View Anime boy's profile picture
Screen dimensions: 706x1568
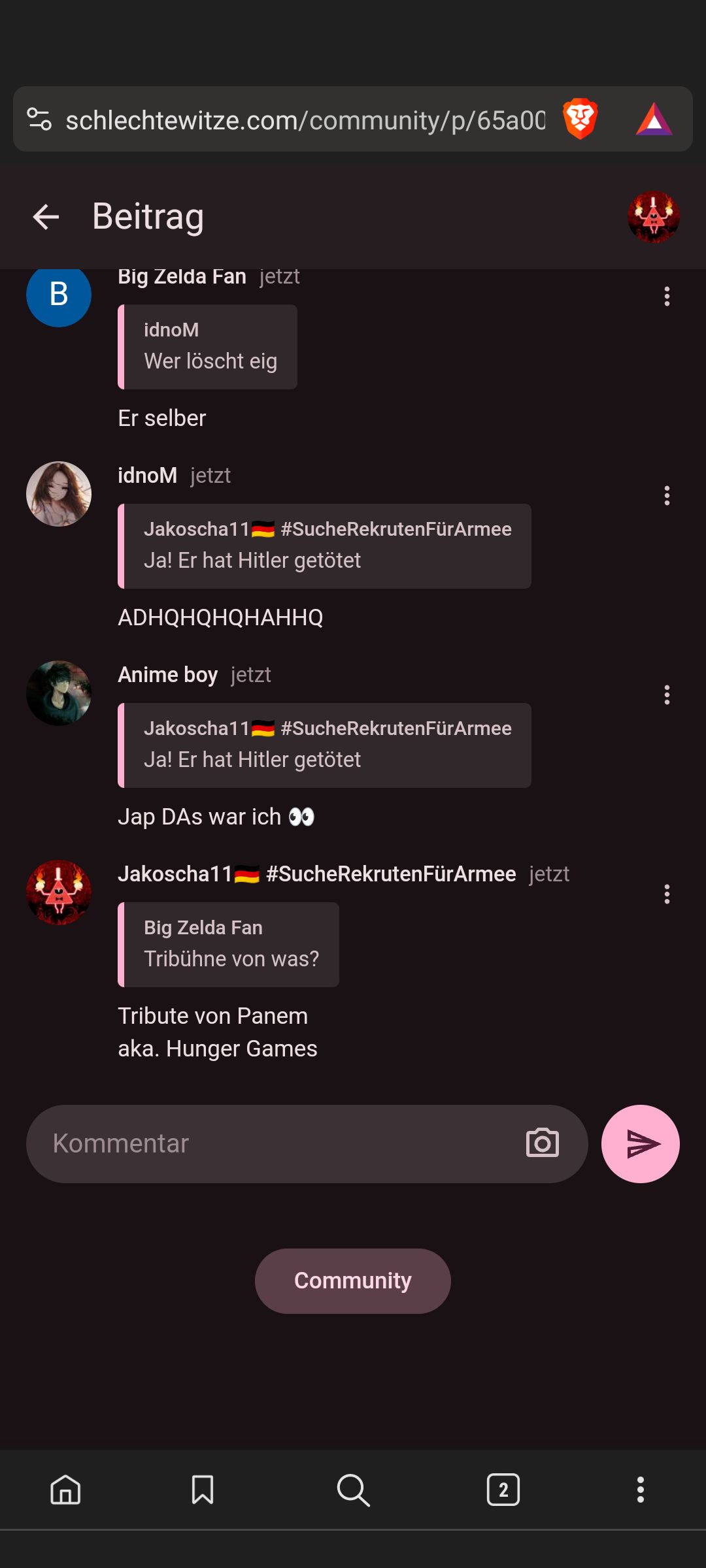pyautogui.click(x=59, y=693)
